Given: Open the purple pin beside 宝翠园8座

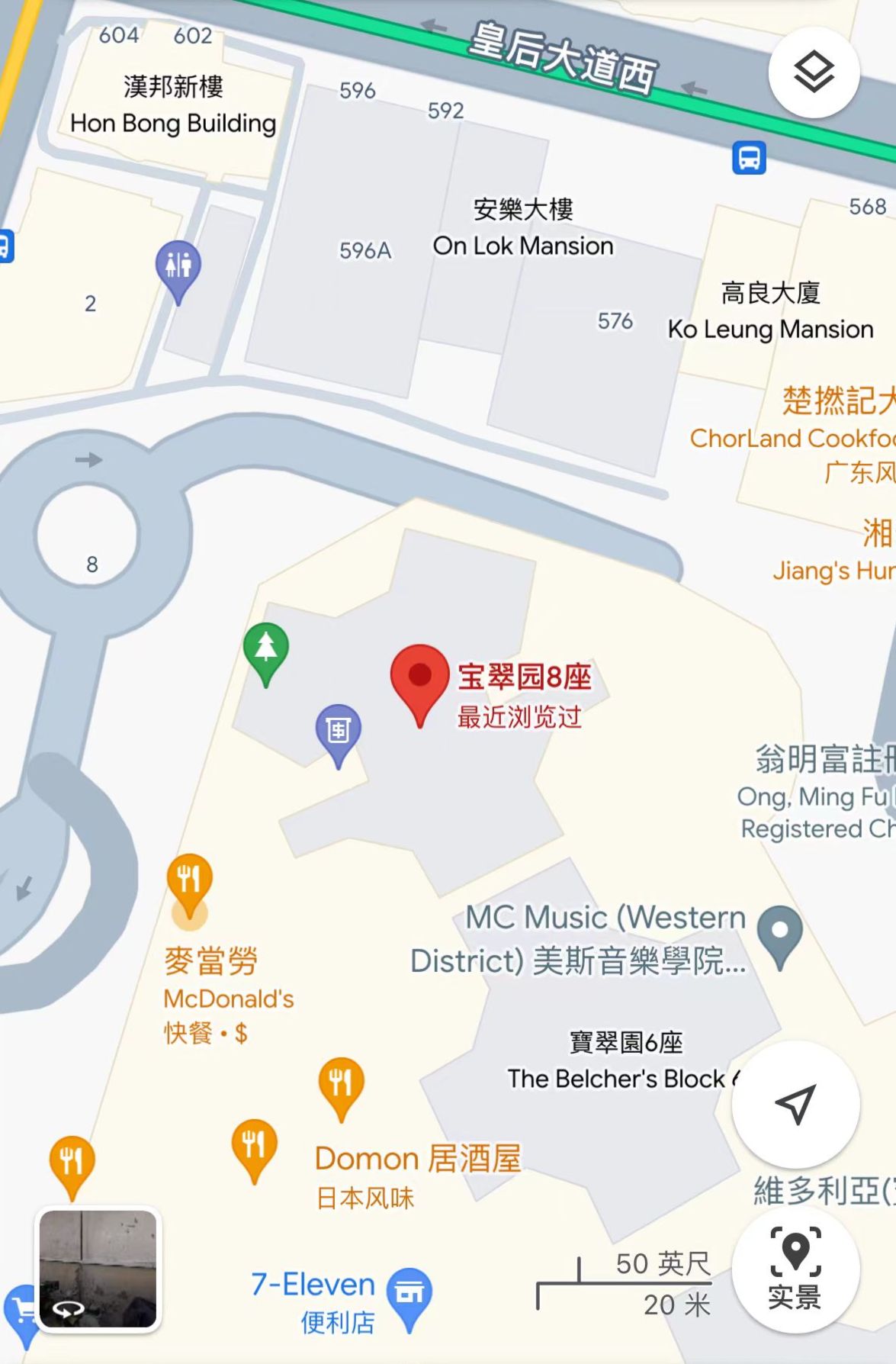Looking at the screenshot, I should (x=338, y=732).
